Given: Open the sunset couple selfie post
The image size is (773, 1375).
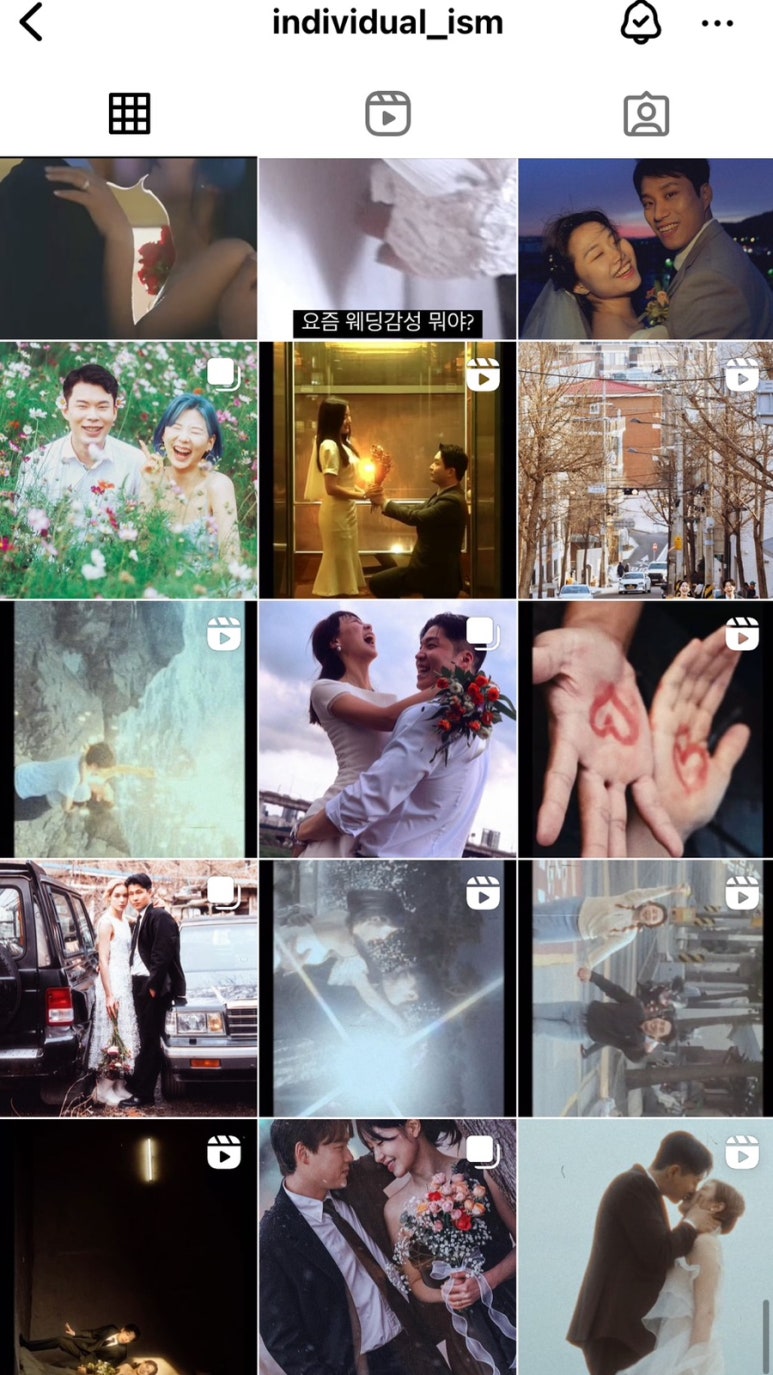Looking at the screenshot, I should (x=645, y=248).
